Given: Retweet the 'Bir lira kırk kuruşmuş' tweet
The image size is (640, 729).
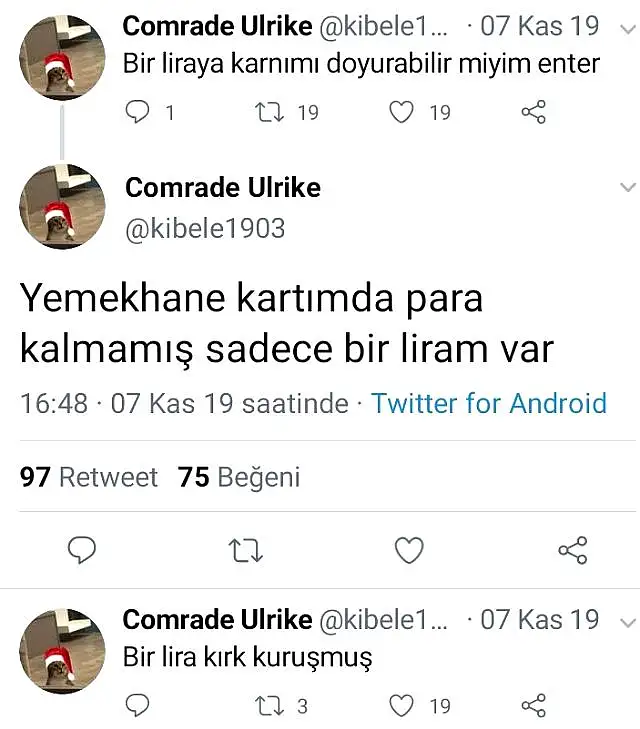Looking at the screenshot, I should tap(268, 706).
